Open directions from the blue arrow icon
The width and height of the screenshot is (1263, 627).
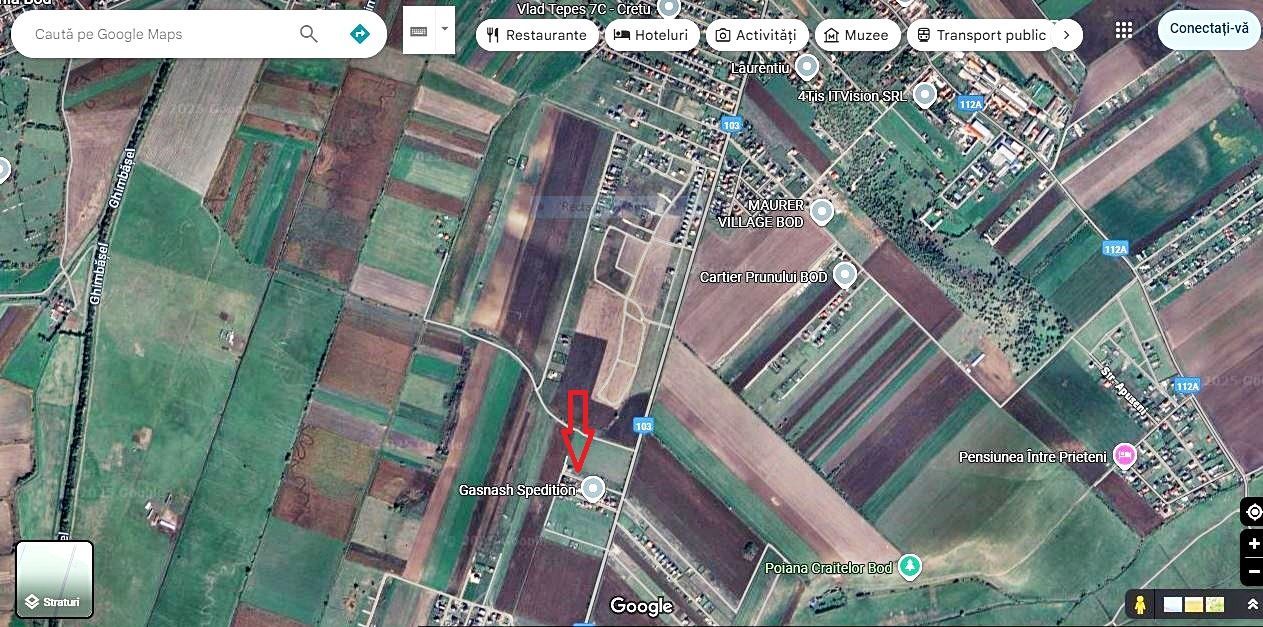click(x=360, y=34)
